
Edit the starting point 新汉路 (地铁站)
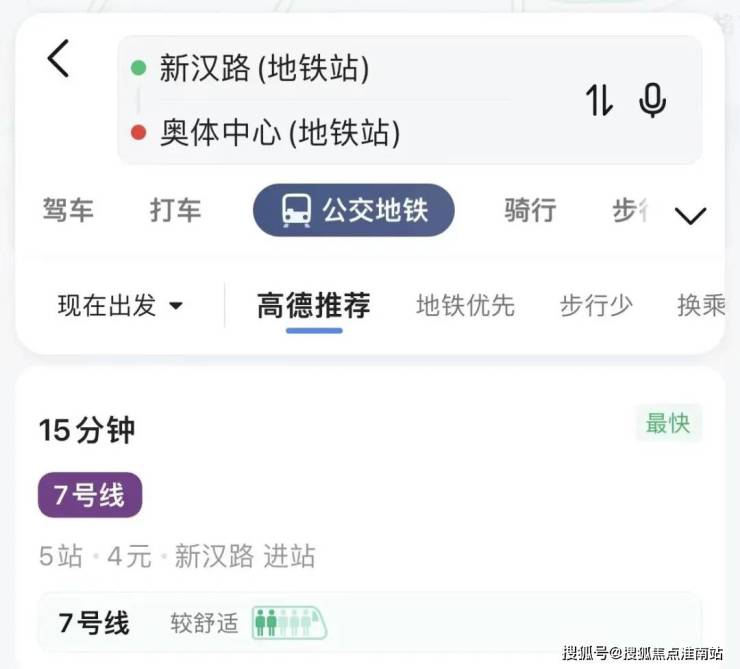coord(265,69)
